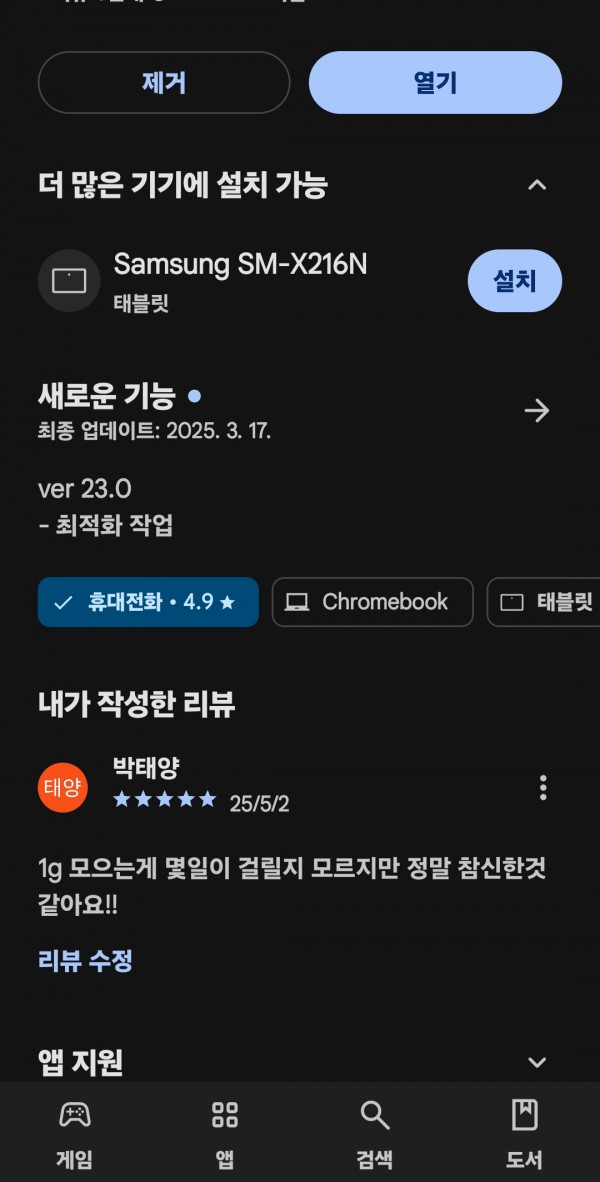Switch to the 도서 tab
Screen dimensions: 600x1182
point(525,1132)
